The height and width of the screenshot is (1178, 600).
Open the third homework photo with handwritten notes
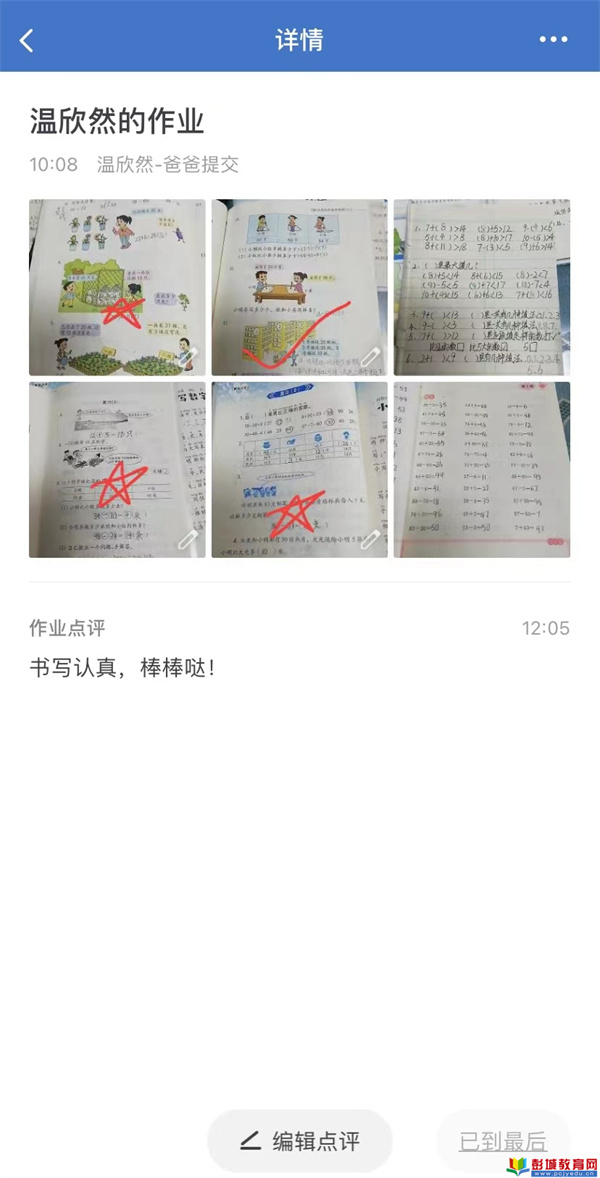coord(481,287)
